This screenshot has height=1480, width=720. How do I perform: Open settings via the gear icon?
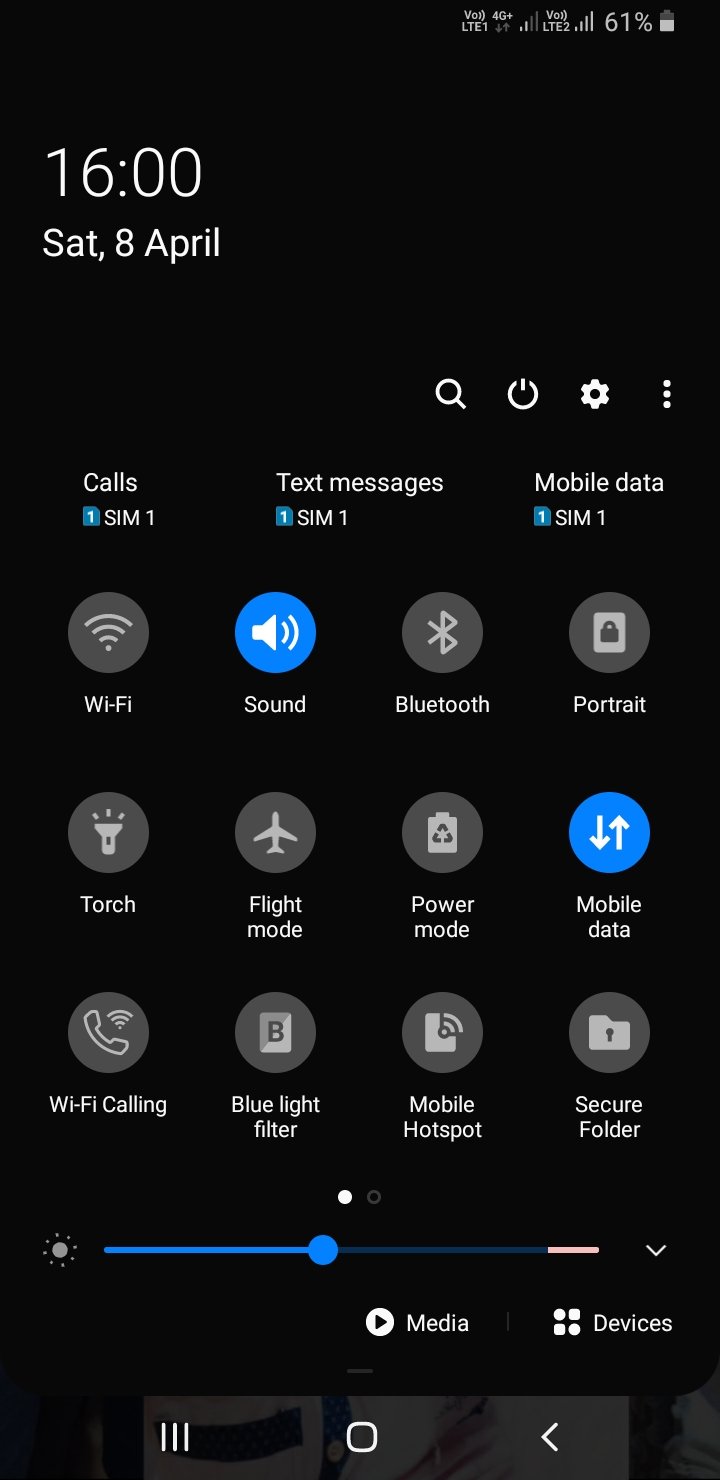(595, 394)
